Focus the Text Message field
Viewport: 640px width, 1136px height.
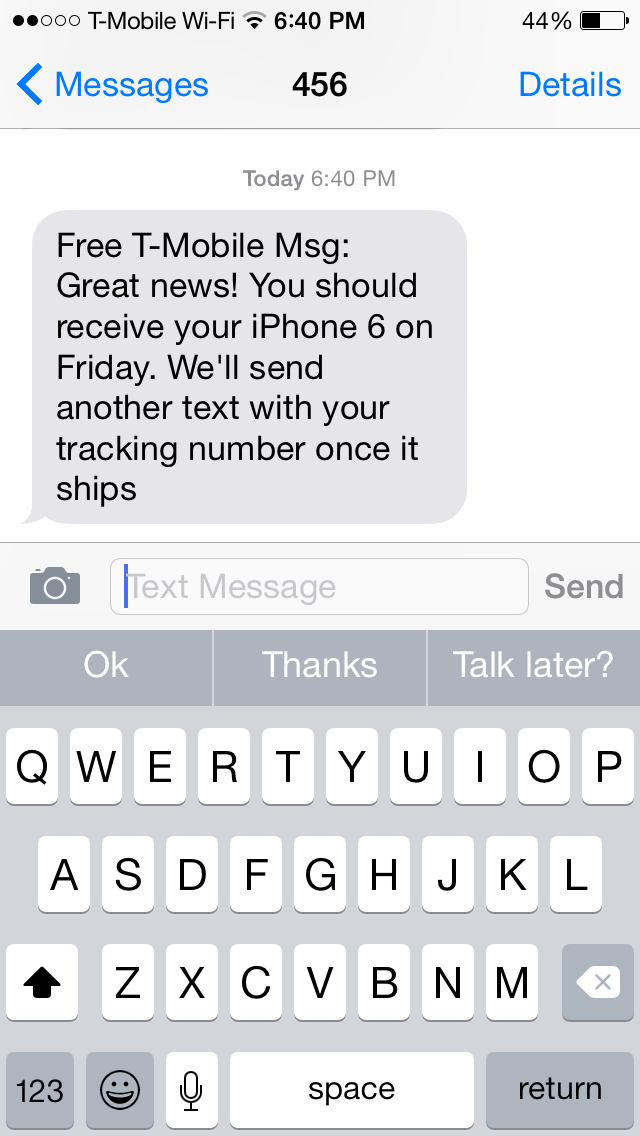319,586
